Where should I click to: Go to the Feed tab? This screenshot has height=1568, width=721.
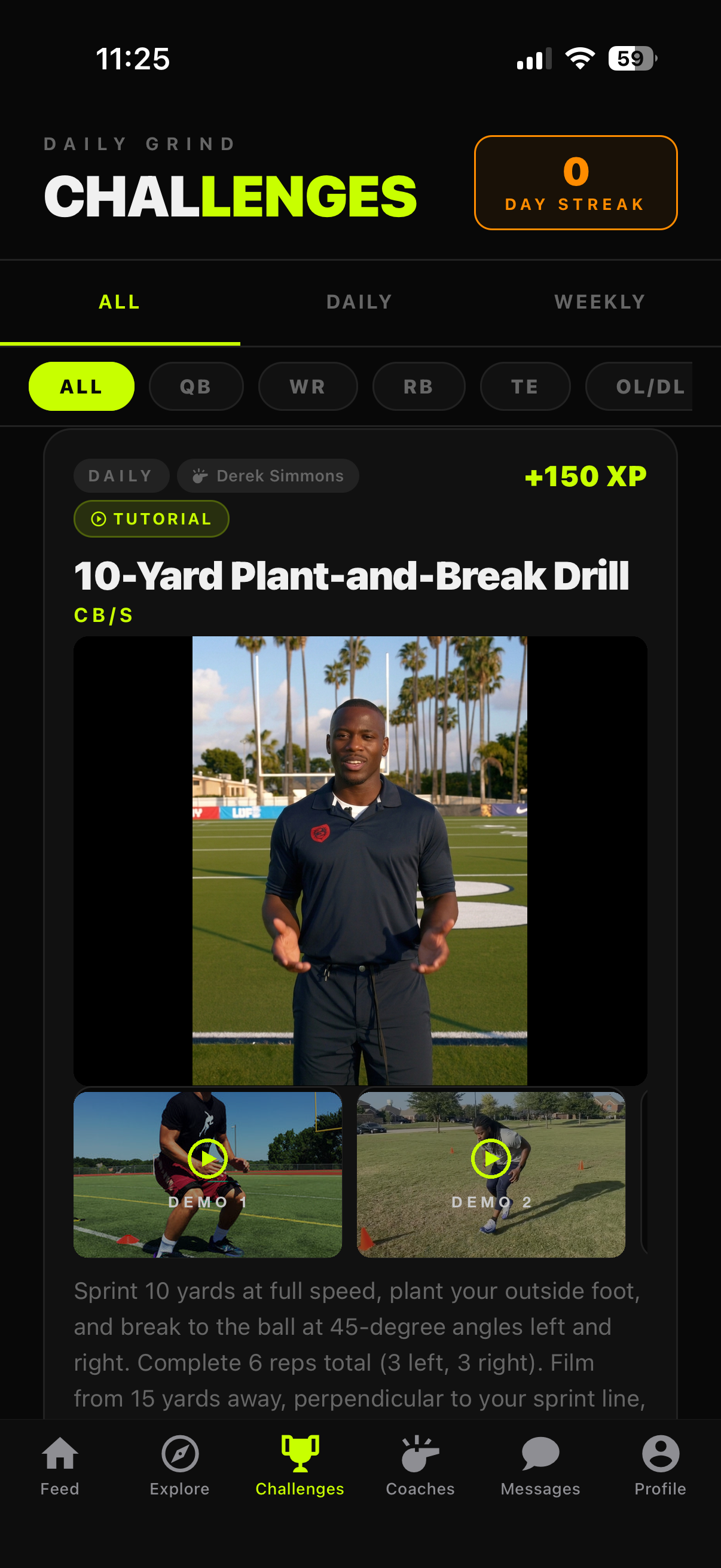(60, 1466)
